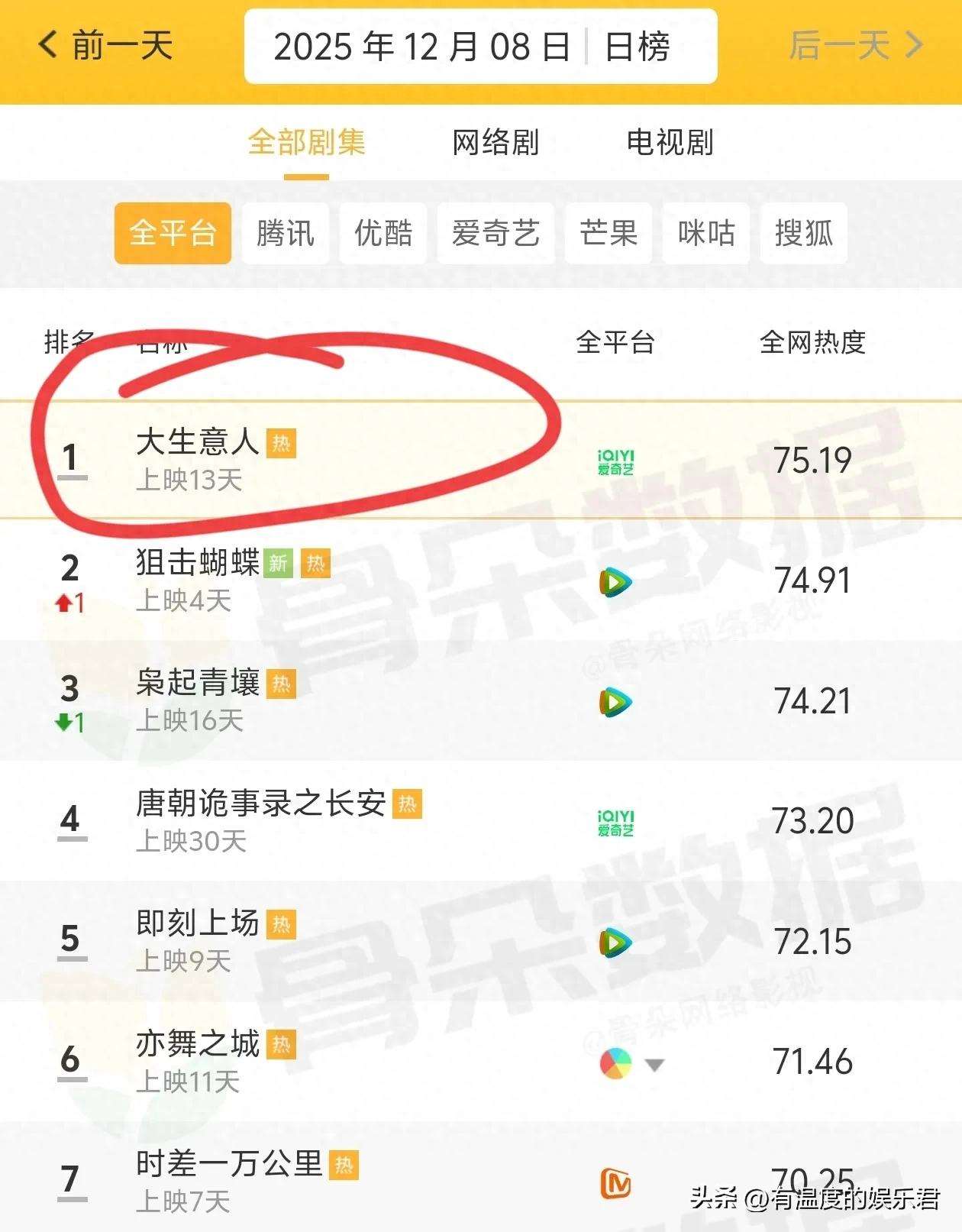View details for 枭起青壤
Image resolution: width=962 pixels, height=1232 pixels.
click(199, 684)
